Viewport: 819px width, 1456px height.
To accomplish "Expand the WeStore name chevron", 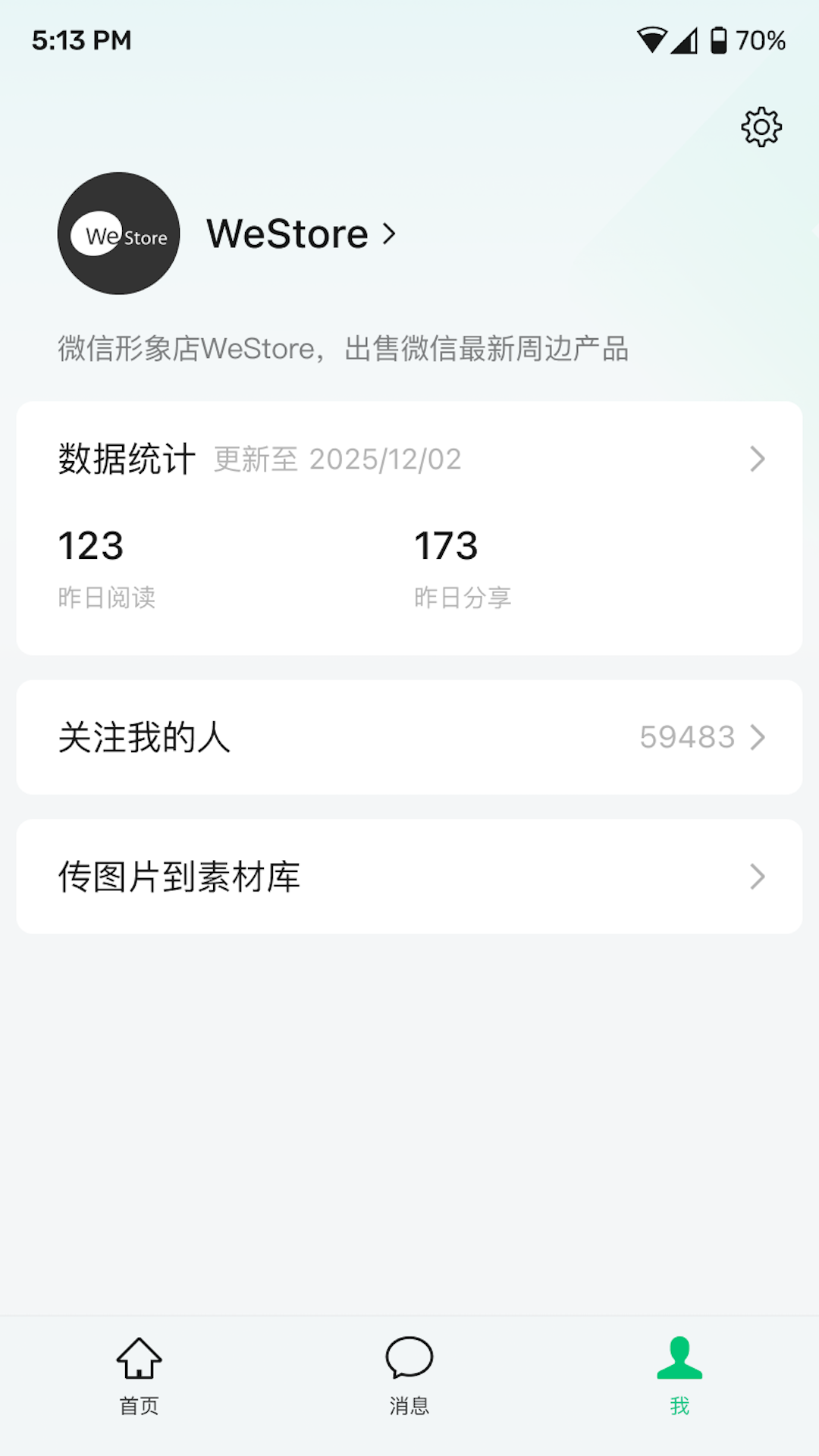I will (388, 234).
